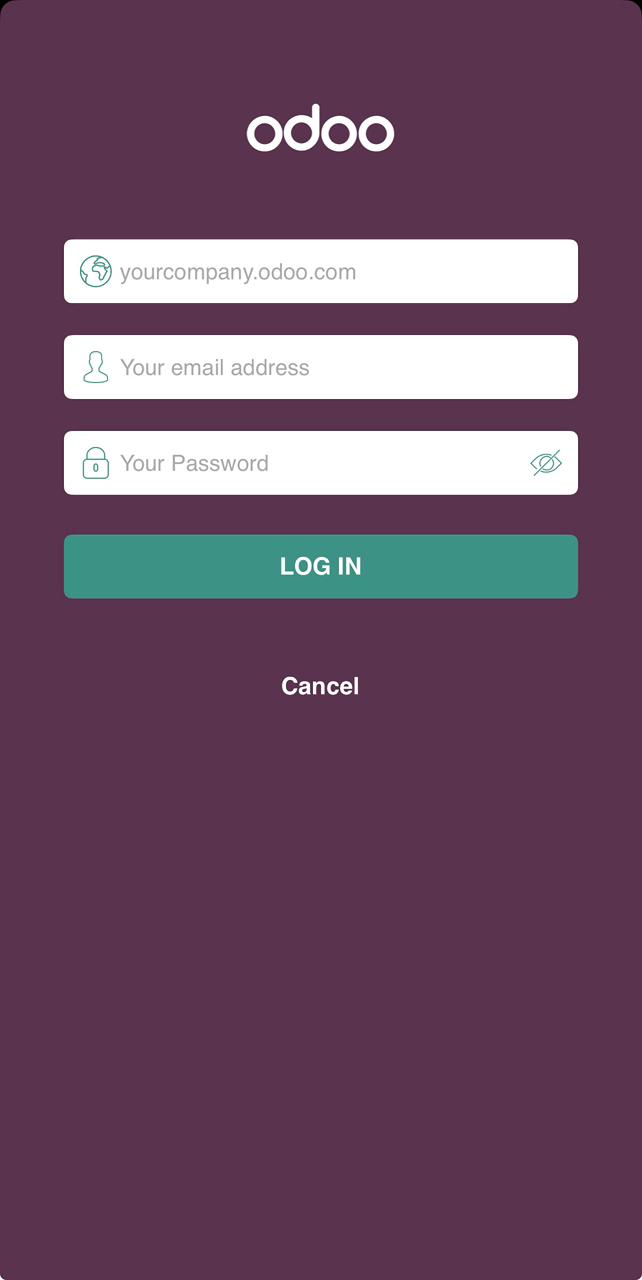
Task: Toggle password visibility eye icon
Action: pyautogui.click(x=546, y=463)
